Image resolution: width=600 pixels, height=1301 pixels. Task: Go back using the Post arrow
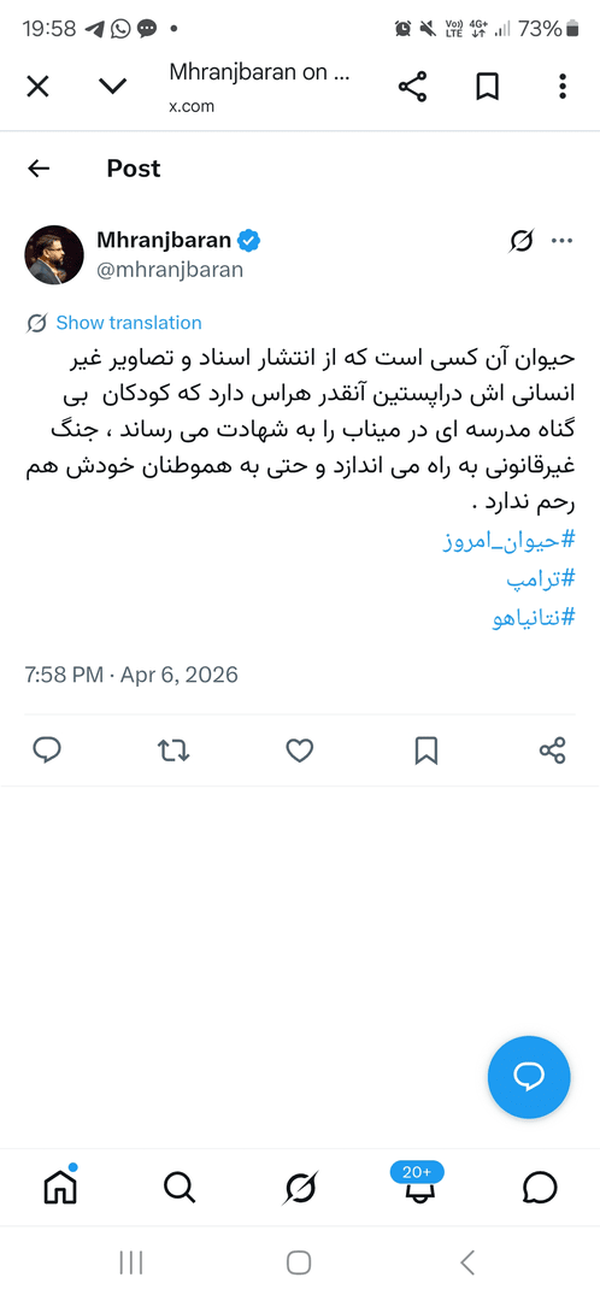39,168
